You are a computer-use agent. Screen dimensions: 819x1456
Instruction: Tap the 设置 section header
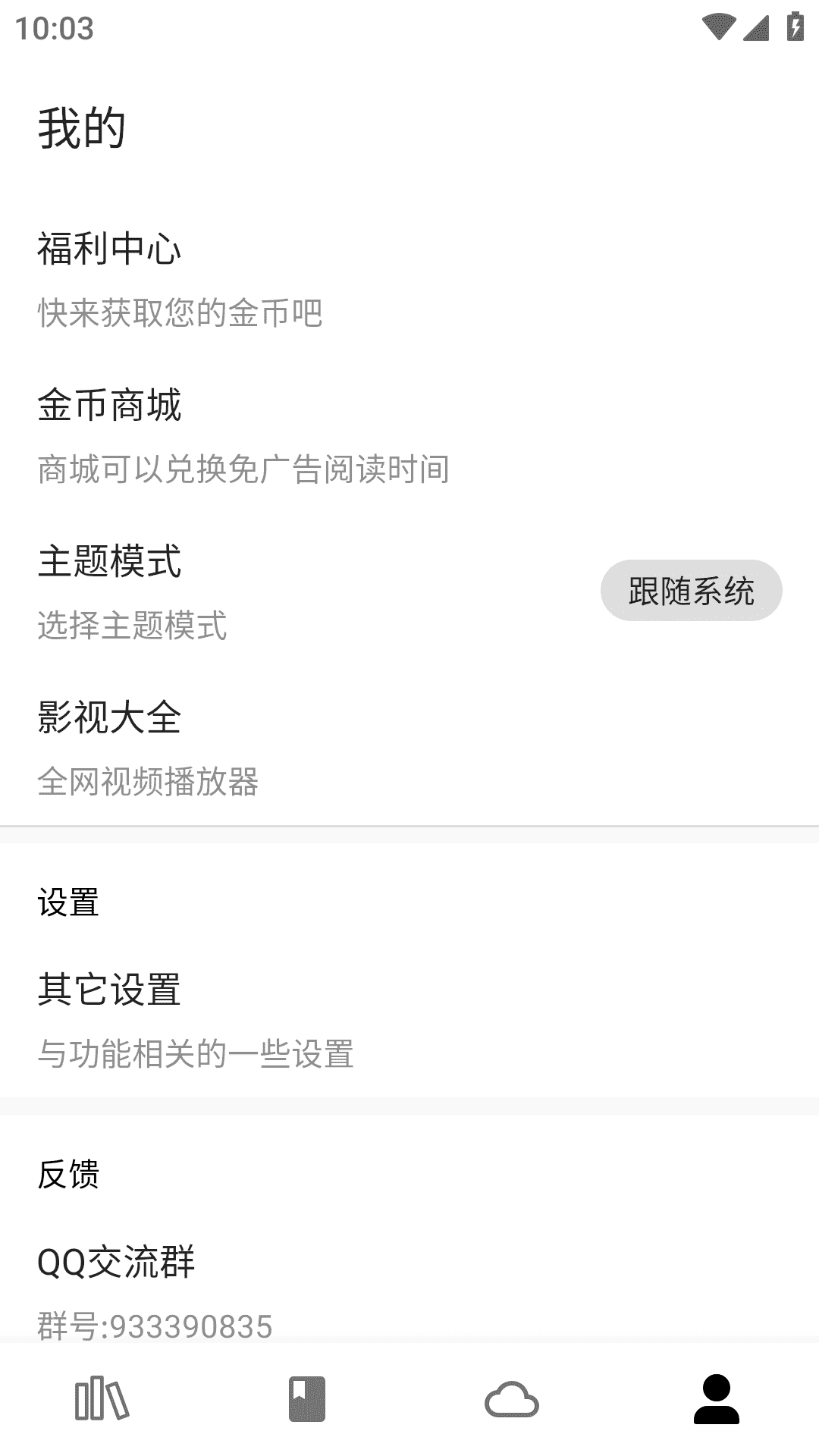point(68,904)
